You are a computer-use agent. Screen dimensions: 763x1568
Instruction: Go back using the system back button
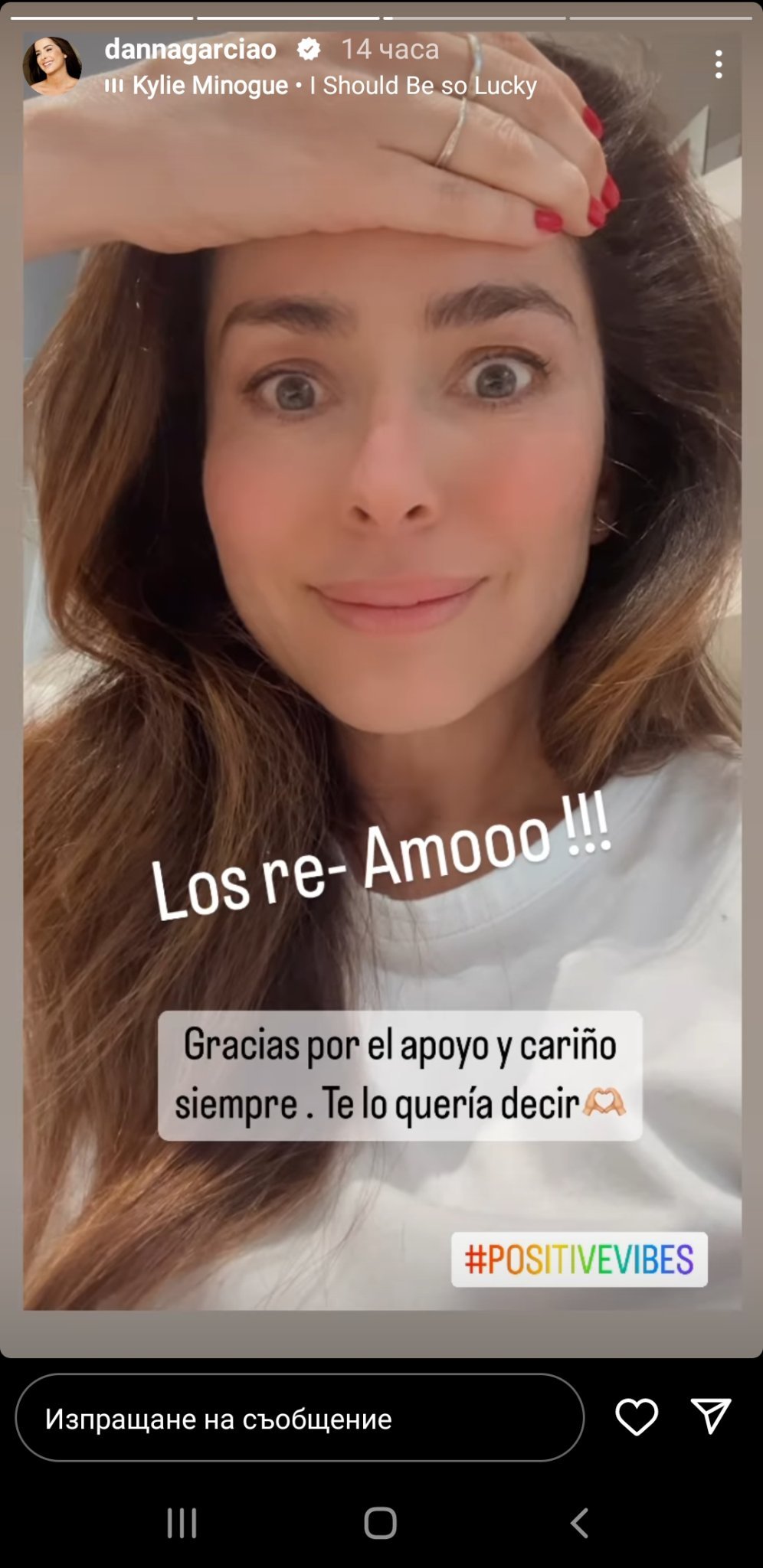[580, 1524]
